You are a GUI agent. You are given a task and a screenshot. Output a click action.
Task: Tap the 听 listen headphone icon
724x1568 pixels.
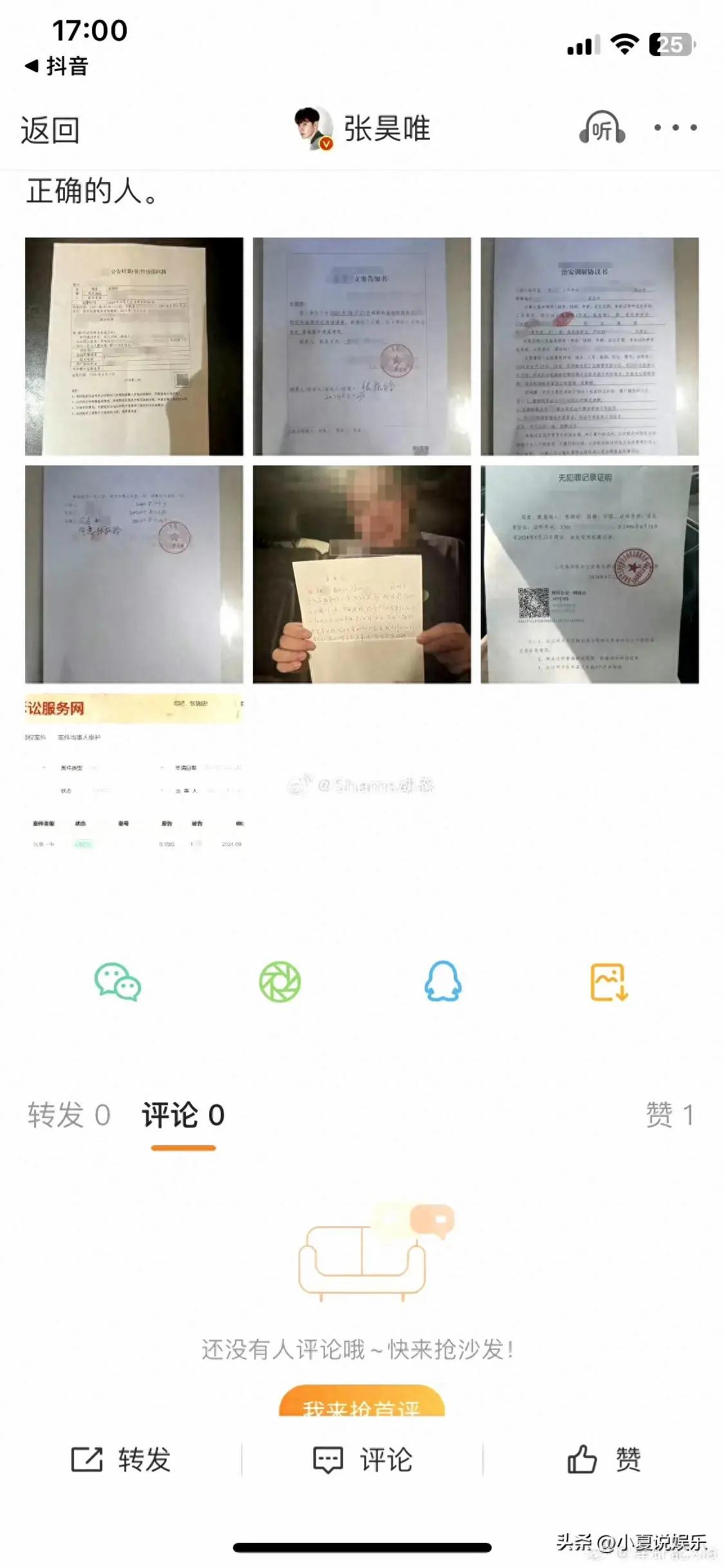(602, 128)
